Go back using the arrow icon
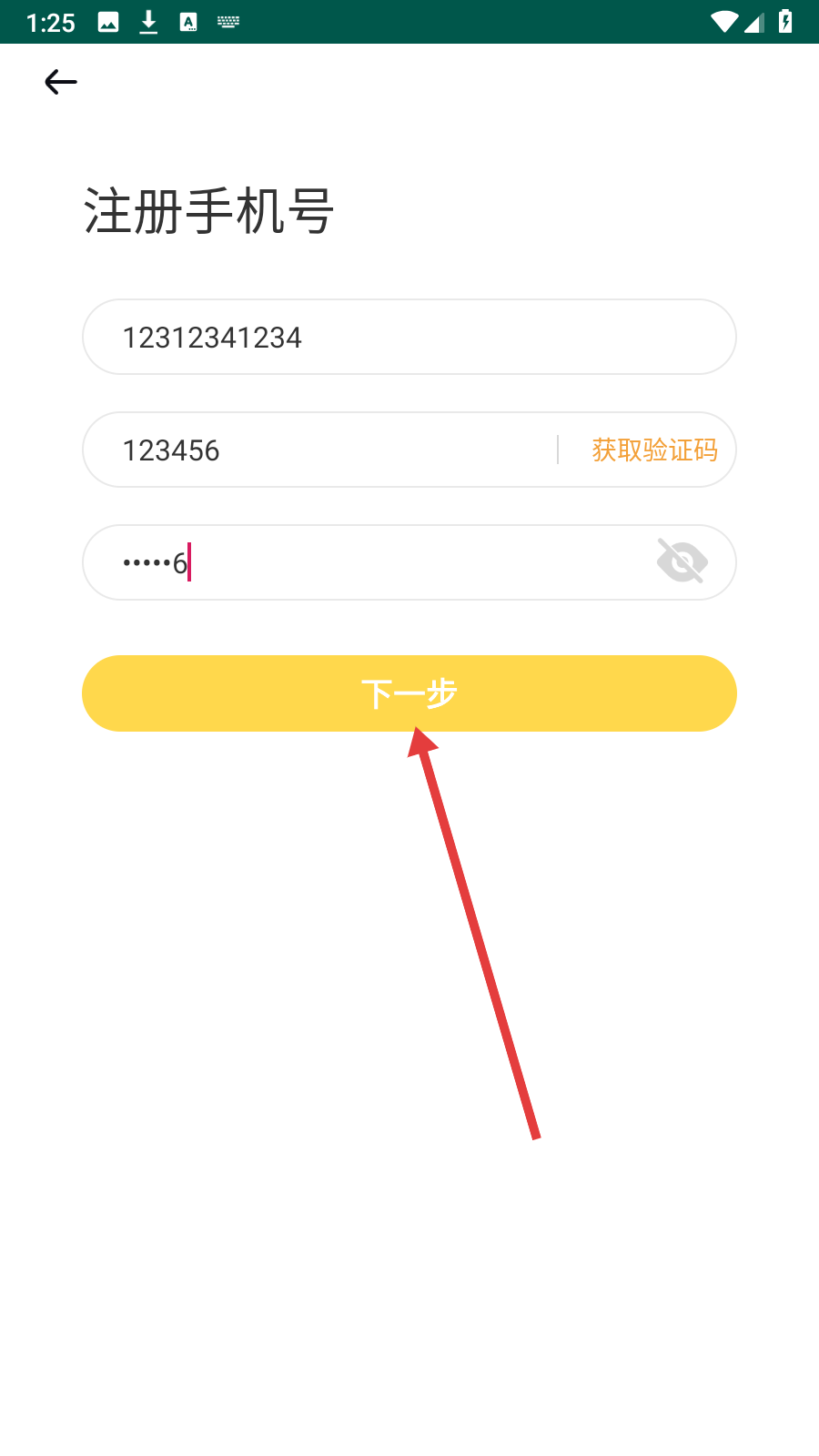The image size is (819, 1456). click(x=61, y=82)
